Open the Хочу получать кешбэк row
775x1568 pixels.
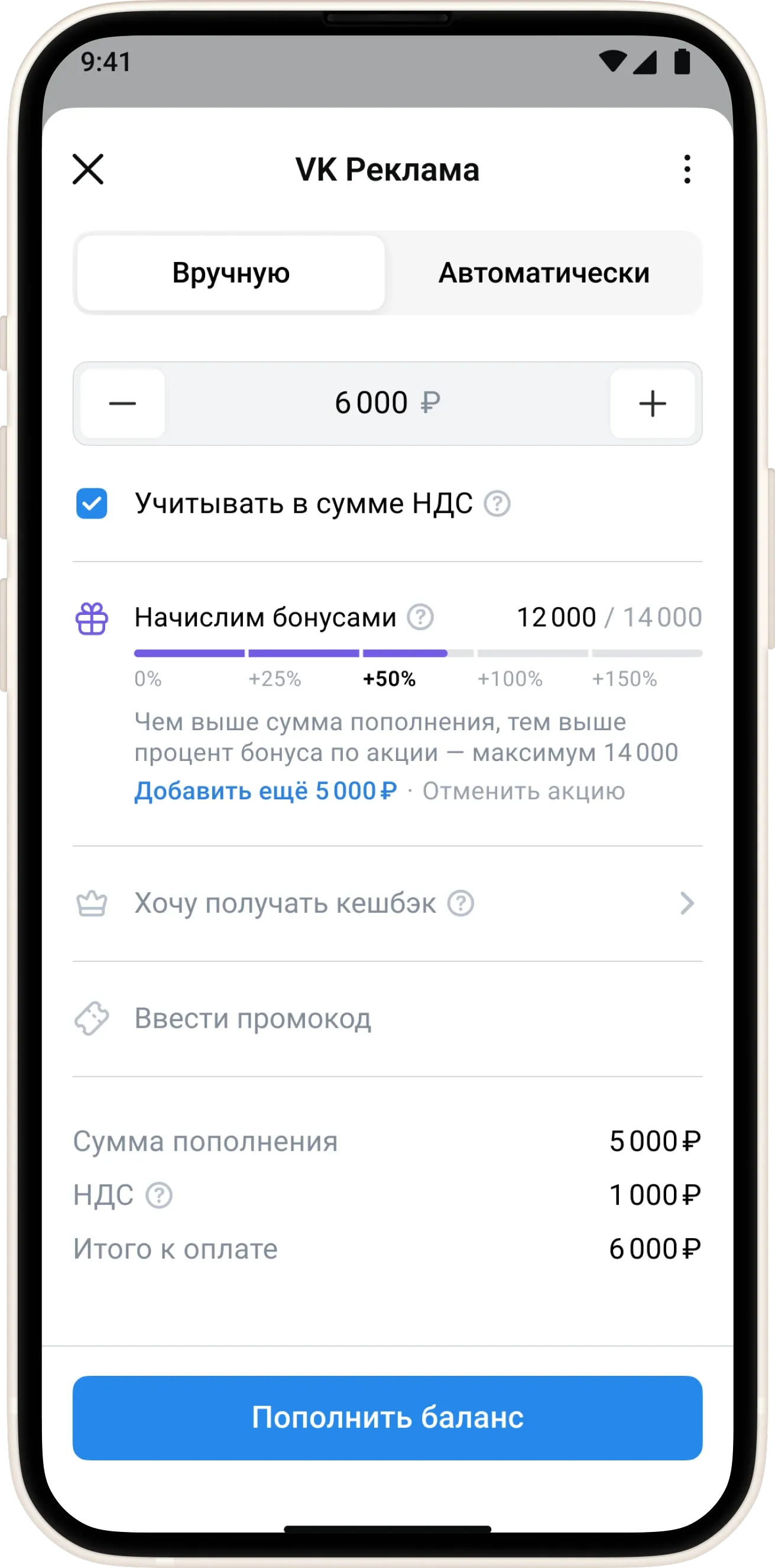click(387, 903)
